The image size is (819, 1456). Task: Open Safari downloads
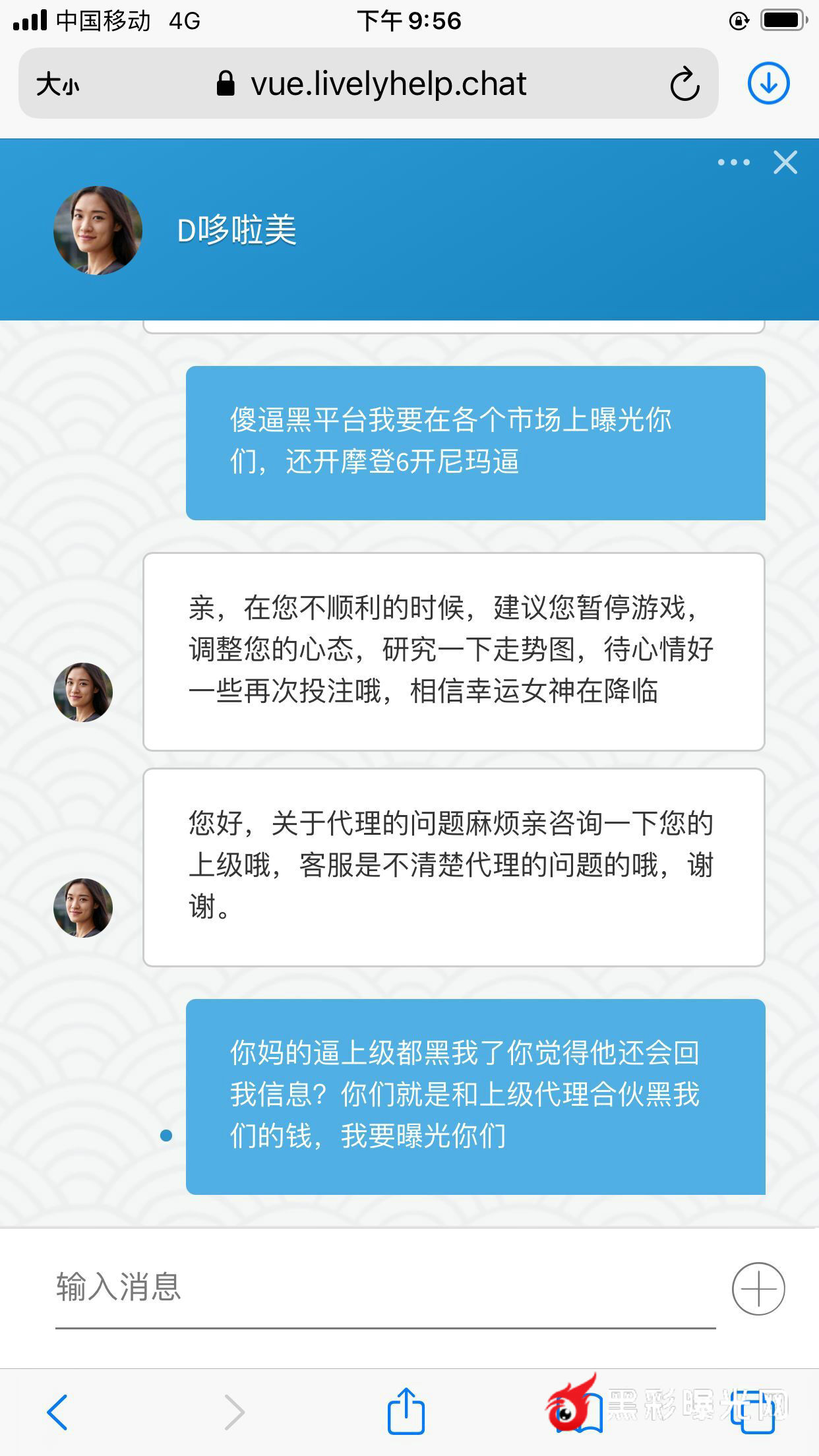coord(768,84)
